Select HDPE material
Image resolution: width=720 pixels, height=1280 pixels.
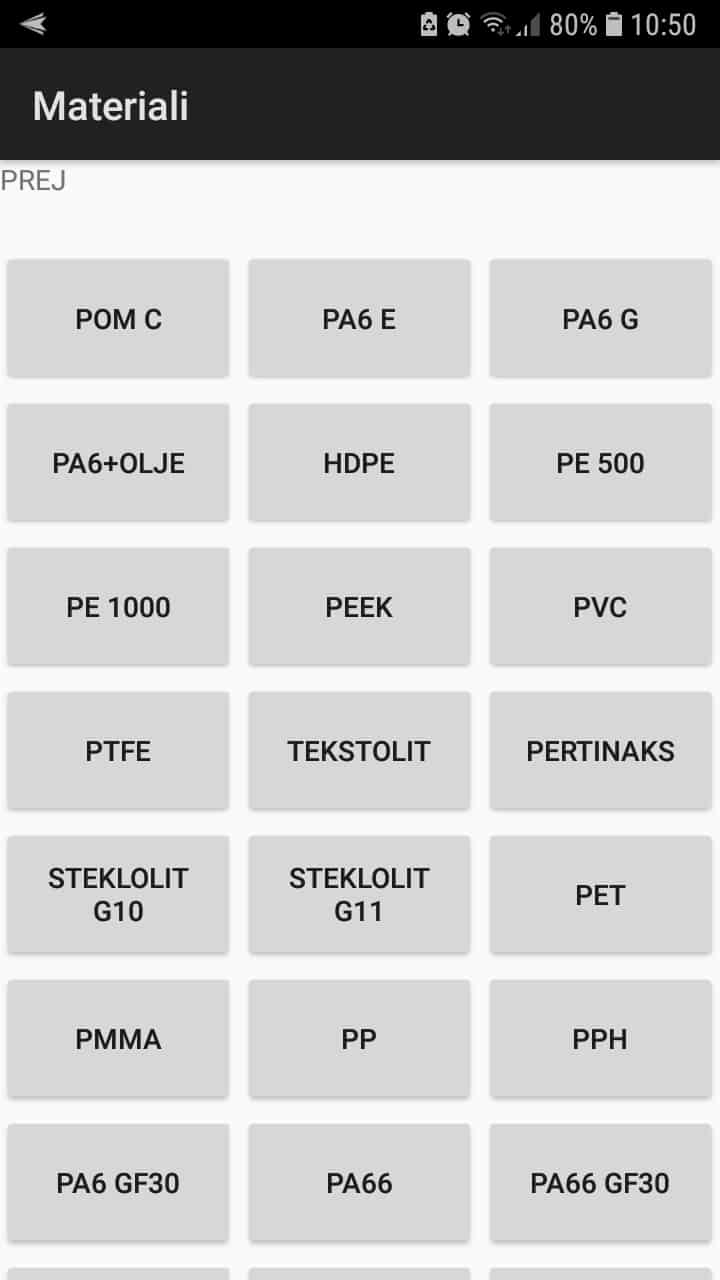click(x=359, y=463)
